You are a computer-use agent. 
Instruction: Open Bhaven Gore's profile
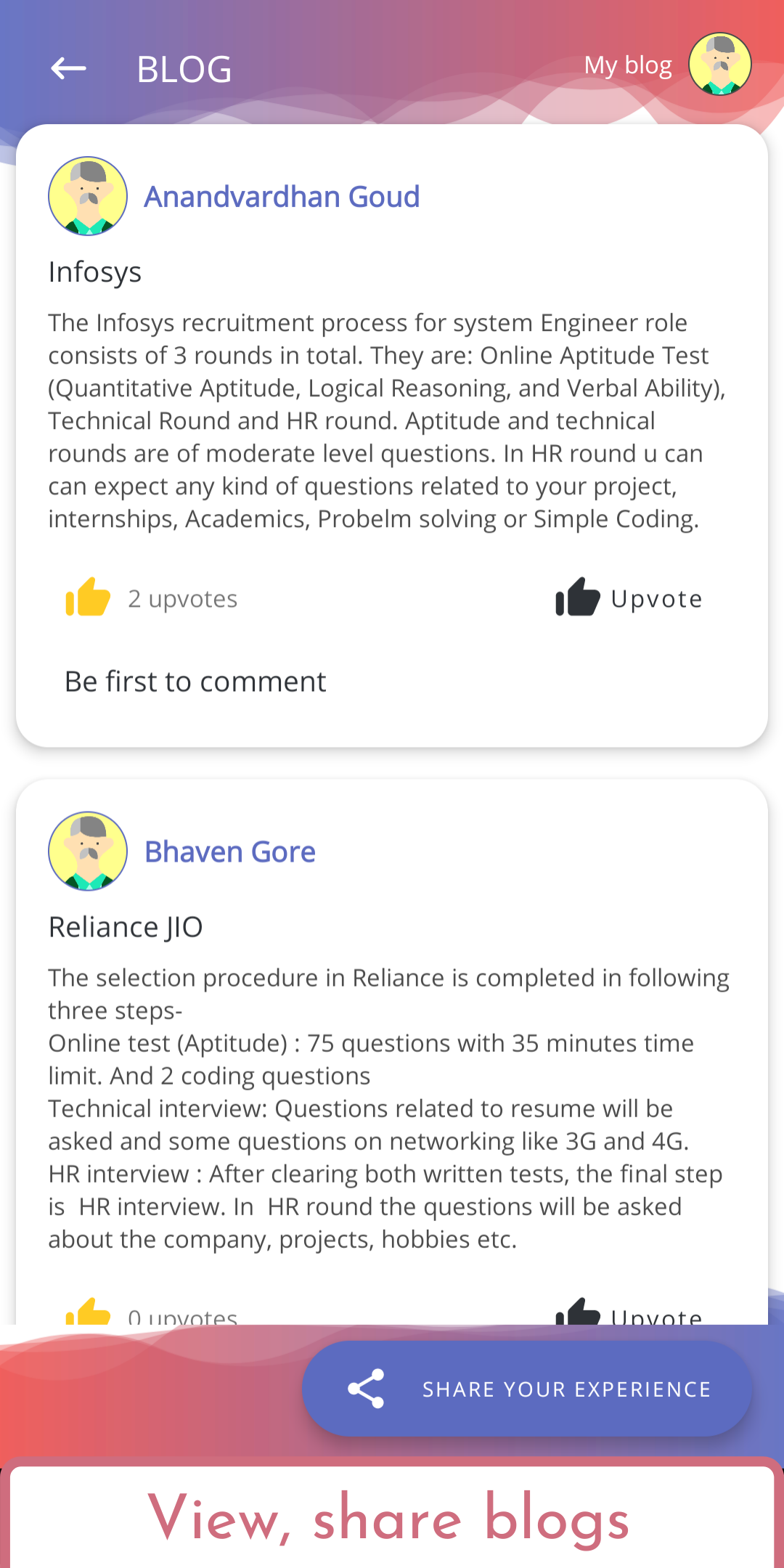click(229, 852)
